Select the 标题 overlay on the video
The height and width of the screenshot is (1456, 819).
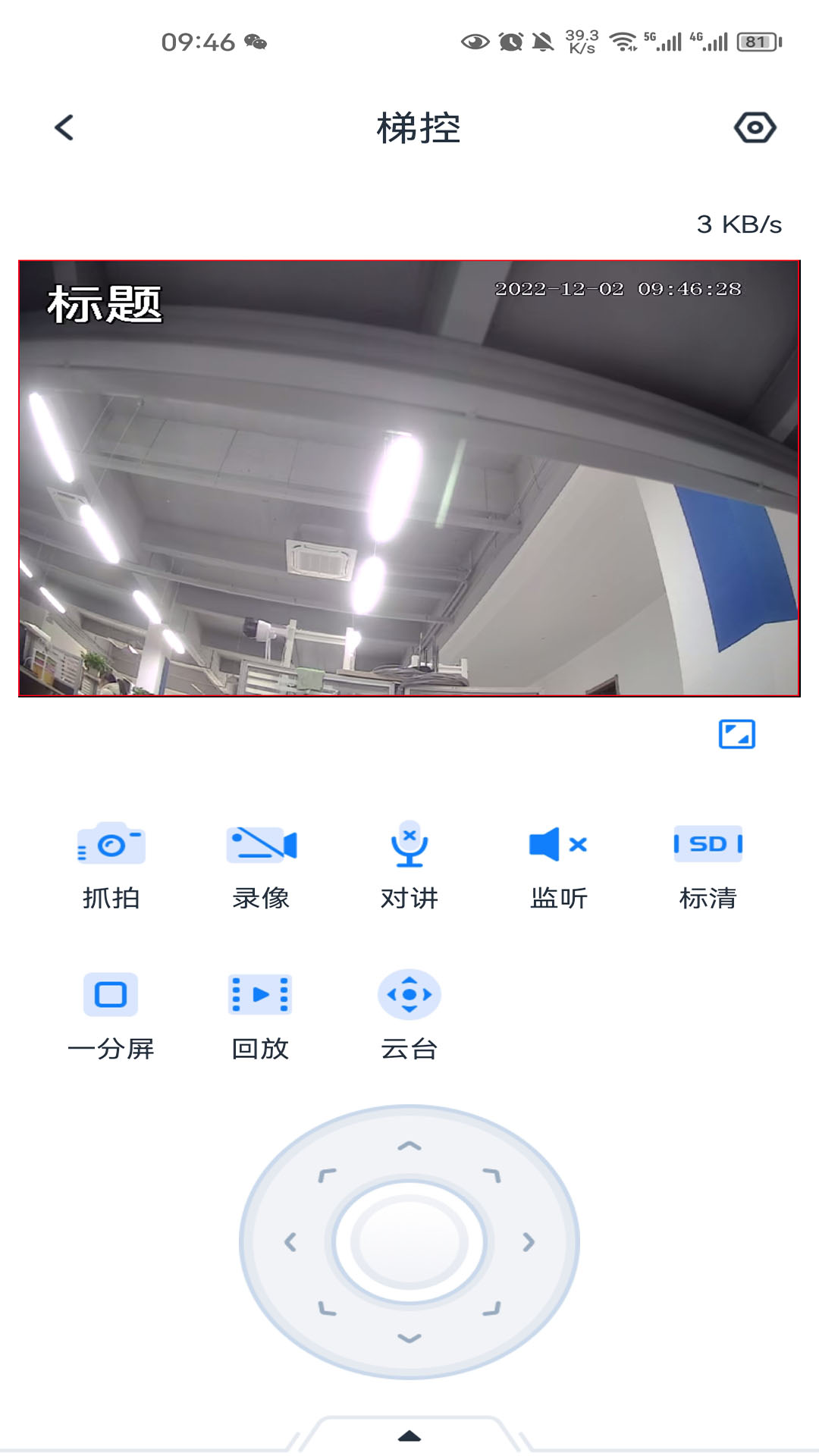[x=104, y=303]
